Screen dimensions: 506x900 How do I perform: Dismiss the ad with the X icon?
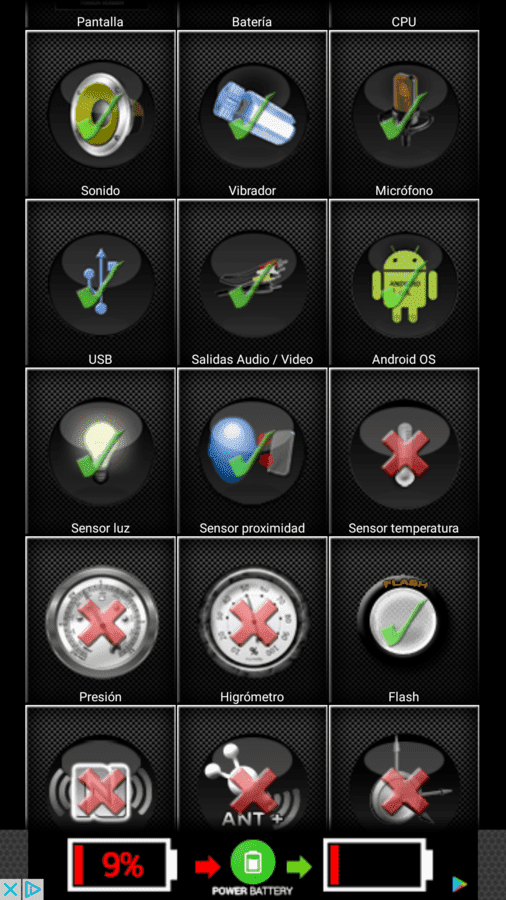11,889
